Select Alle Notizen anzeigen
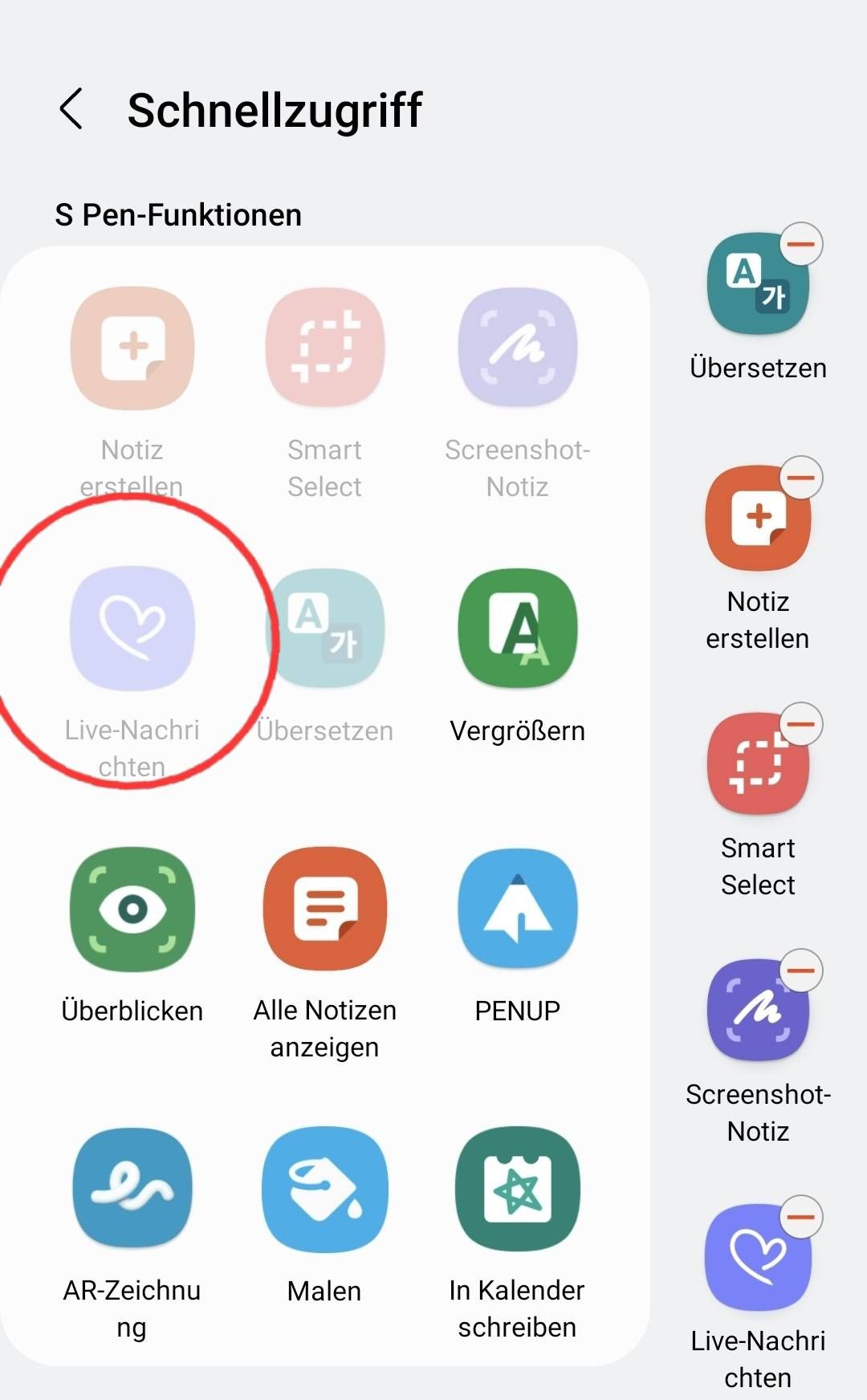 point(325,910)
